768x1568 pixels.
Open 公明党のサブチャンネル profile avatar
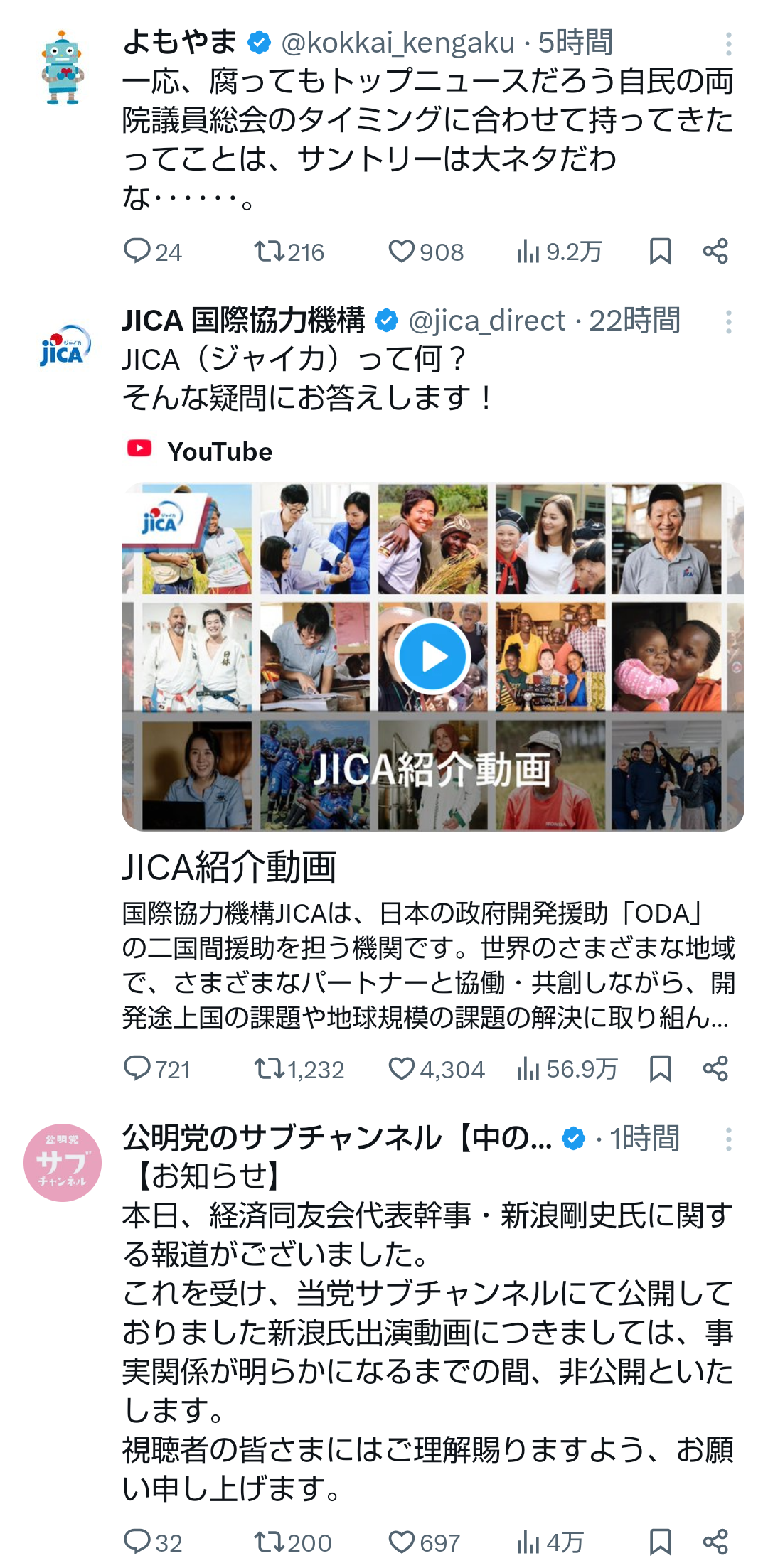coord(63,1163)
